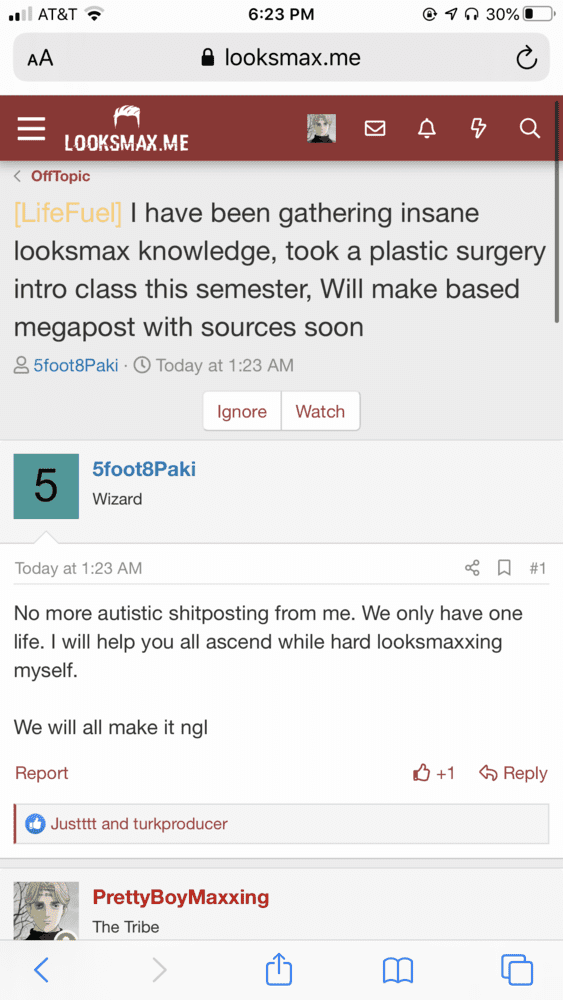View who liked: Justttt and turkproducer
The height and width of the screenshot is (1000, 563).
[x=139, y=823]
